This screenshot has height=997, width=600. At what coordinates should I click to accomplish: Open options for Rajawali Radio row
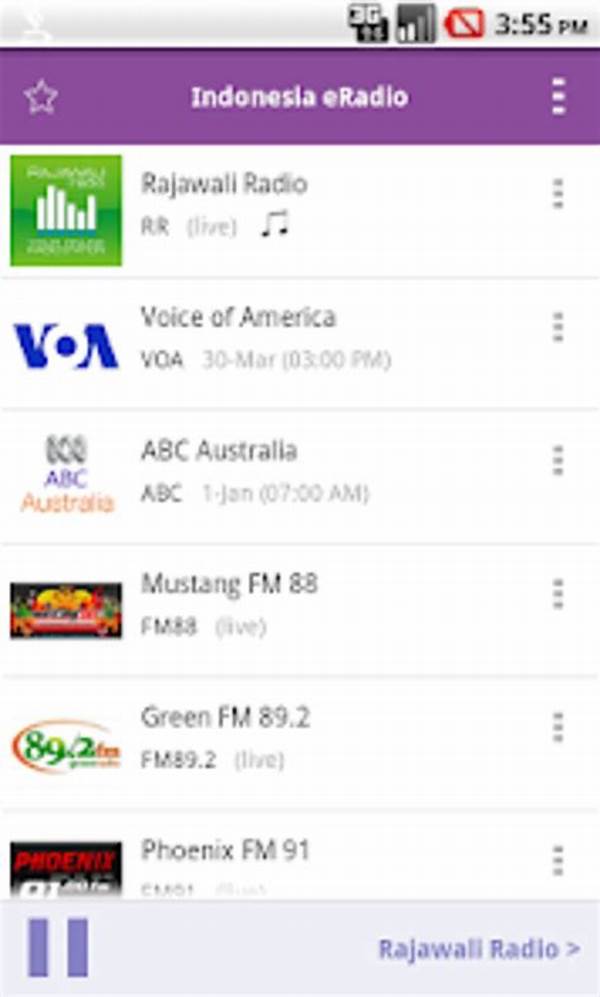coord(558,194)
